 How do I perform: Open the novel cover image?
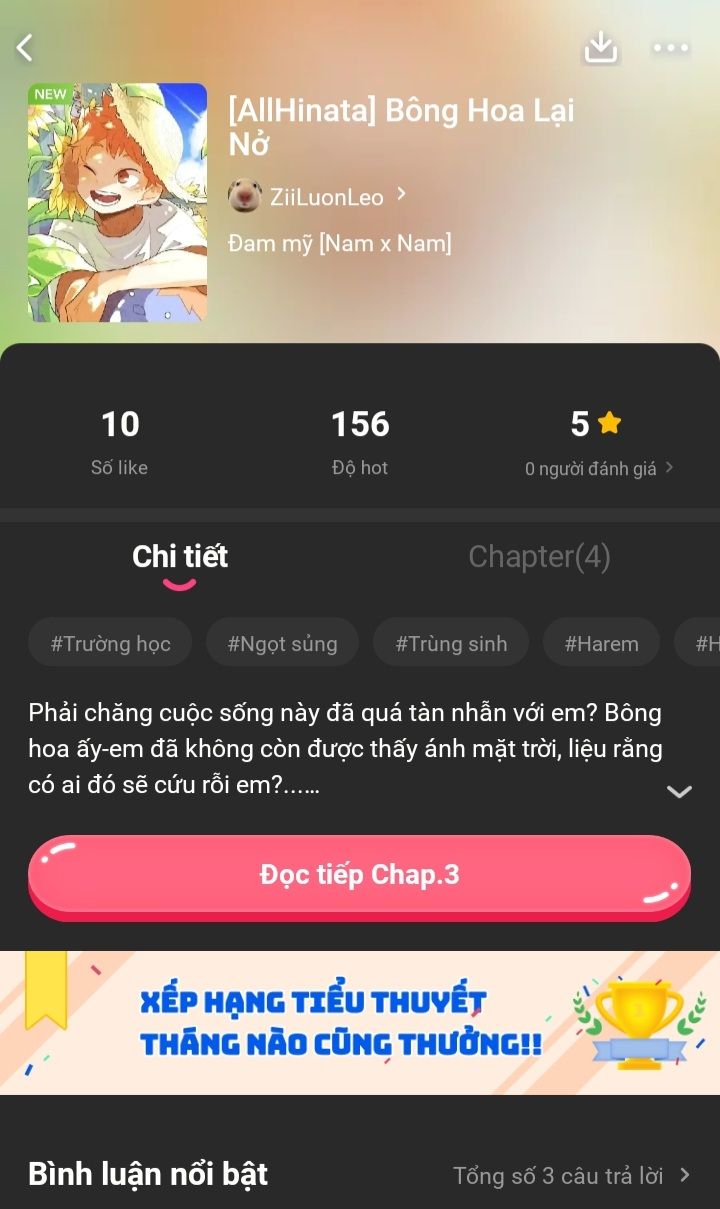coord(117,202)
